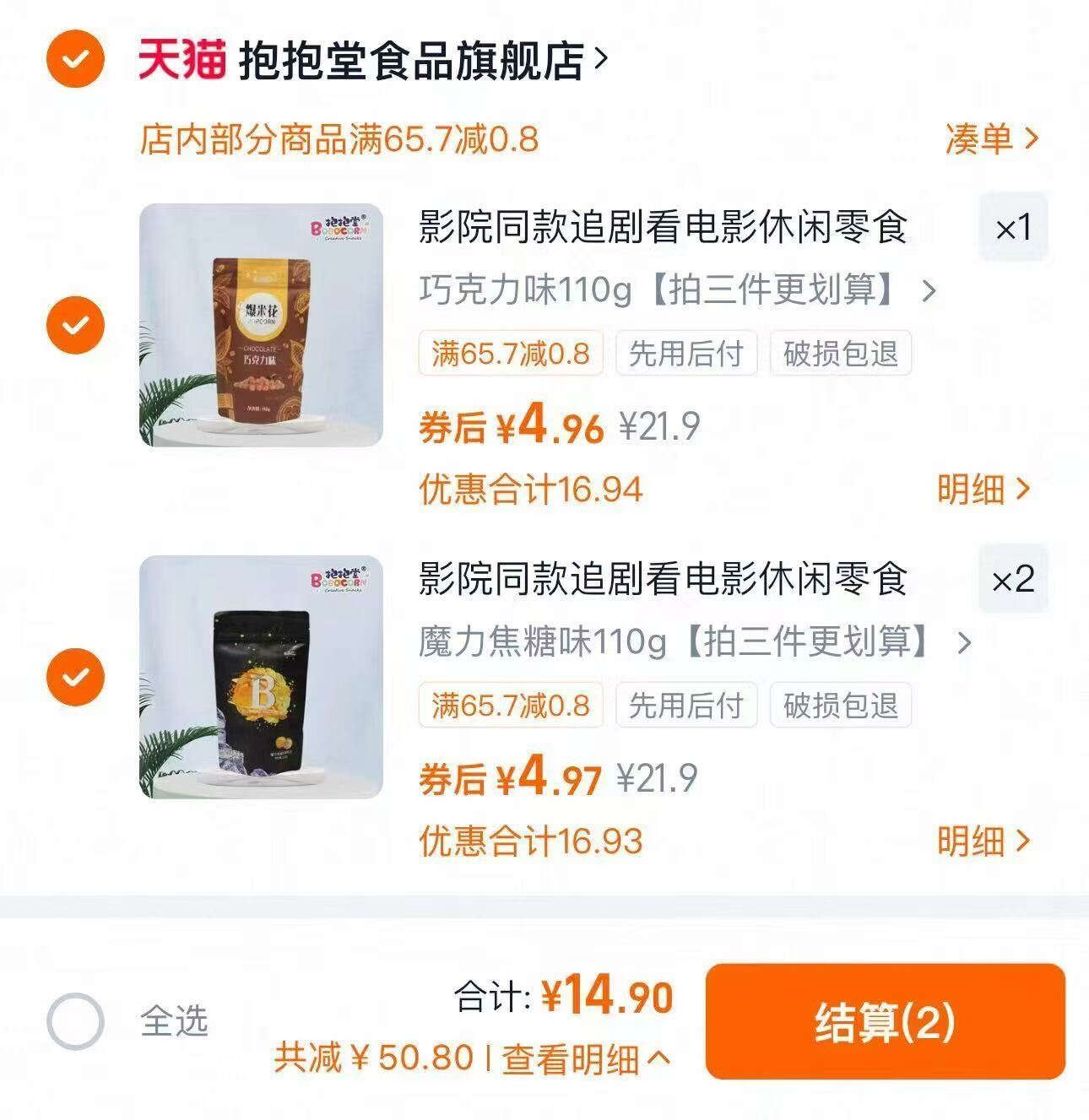Uncheck the chocolate flavor popcorn item
Screen dimensions: 1089x1120
point(77,323)
